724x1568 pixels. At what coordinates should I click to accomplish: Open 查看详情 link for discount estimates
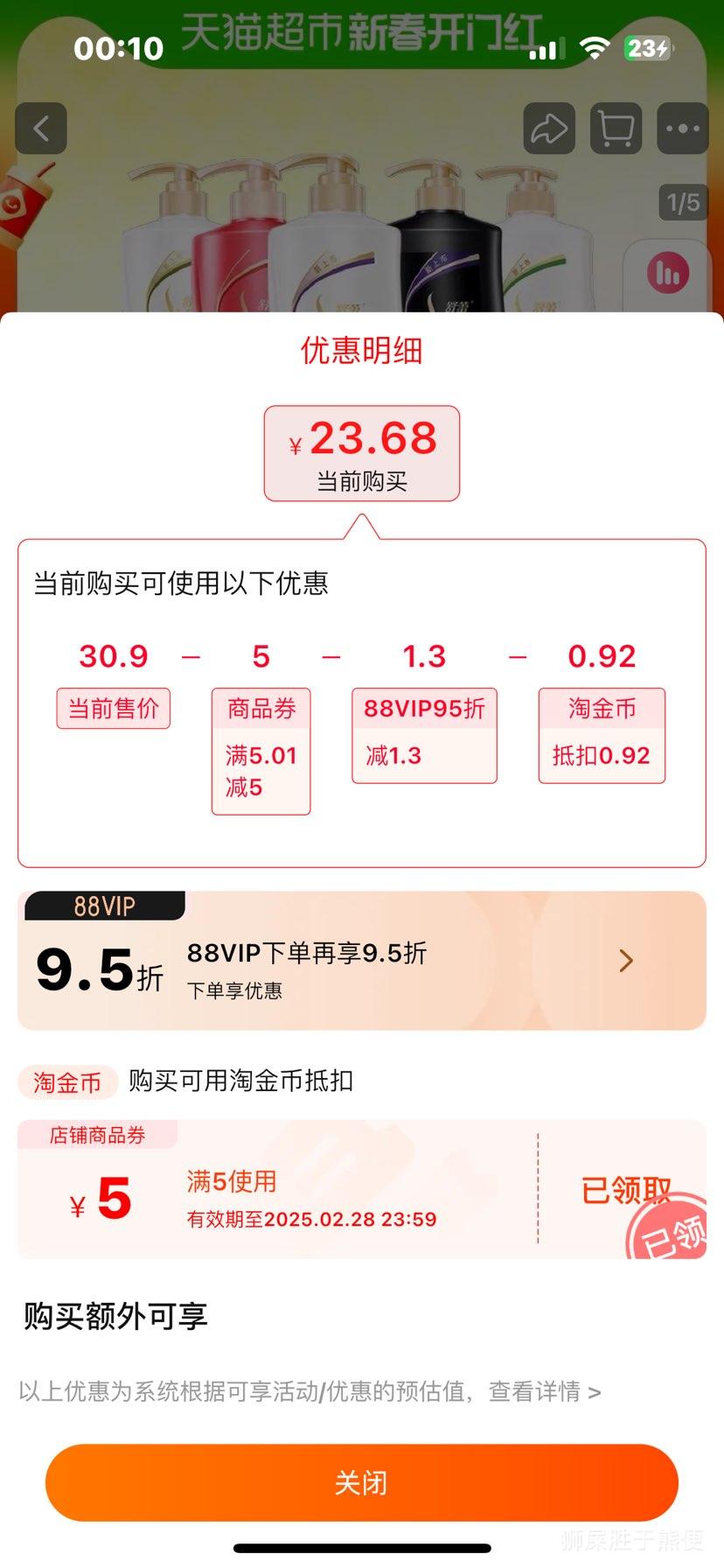coord(544,1391)
